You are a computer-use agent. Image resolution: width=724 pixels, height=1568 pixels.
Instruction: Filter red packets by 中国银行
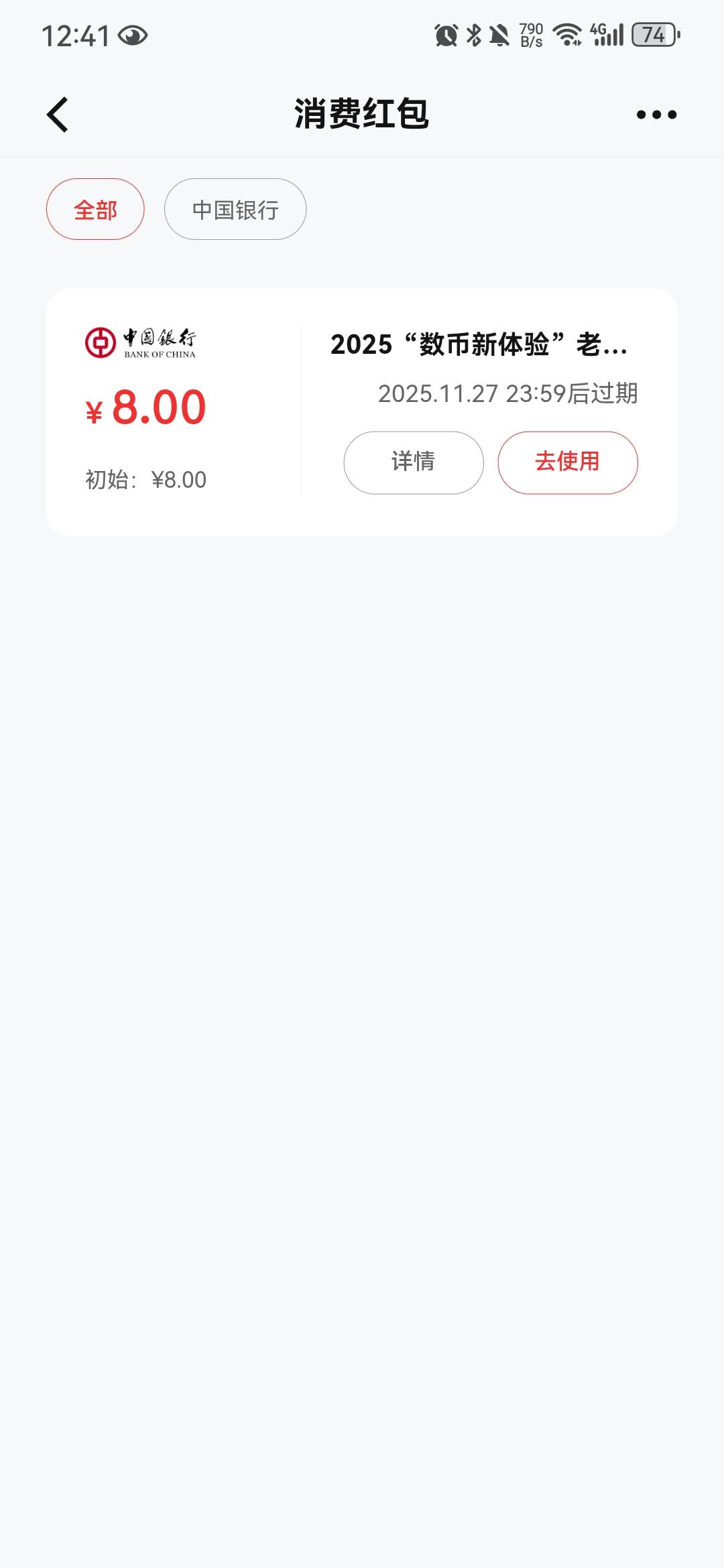[235, 209]
